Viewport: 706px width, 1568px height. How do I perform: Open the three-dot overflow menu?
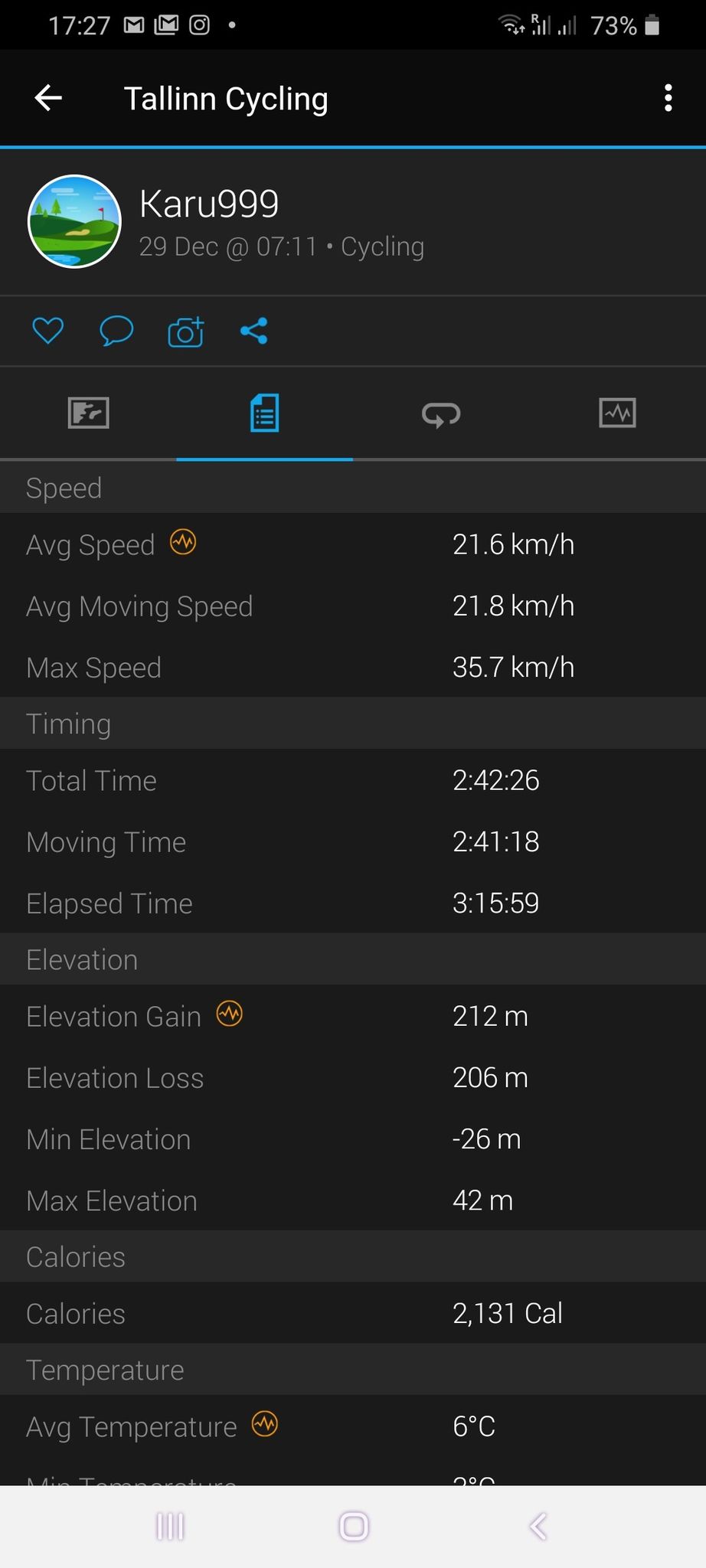pos(668,98)
